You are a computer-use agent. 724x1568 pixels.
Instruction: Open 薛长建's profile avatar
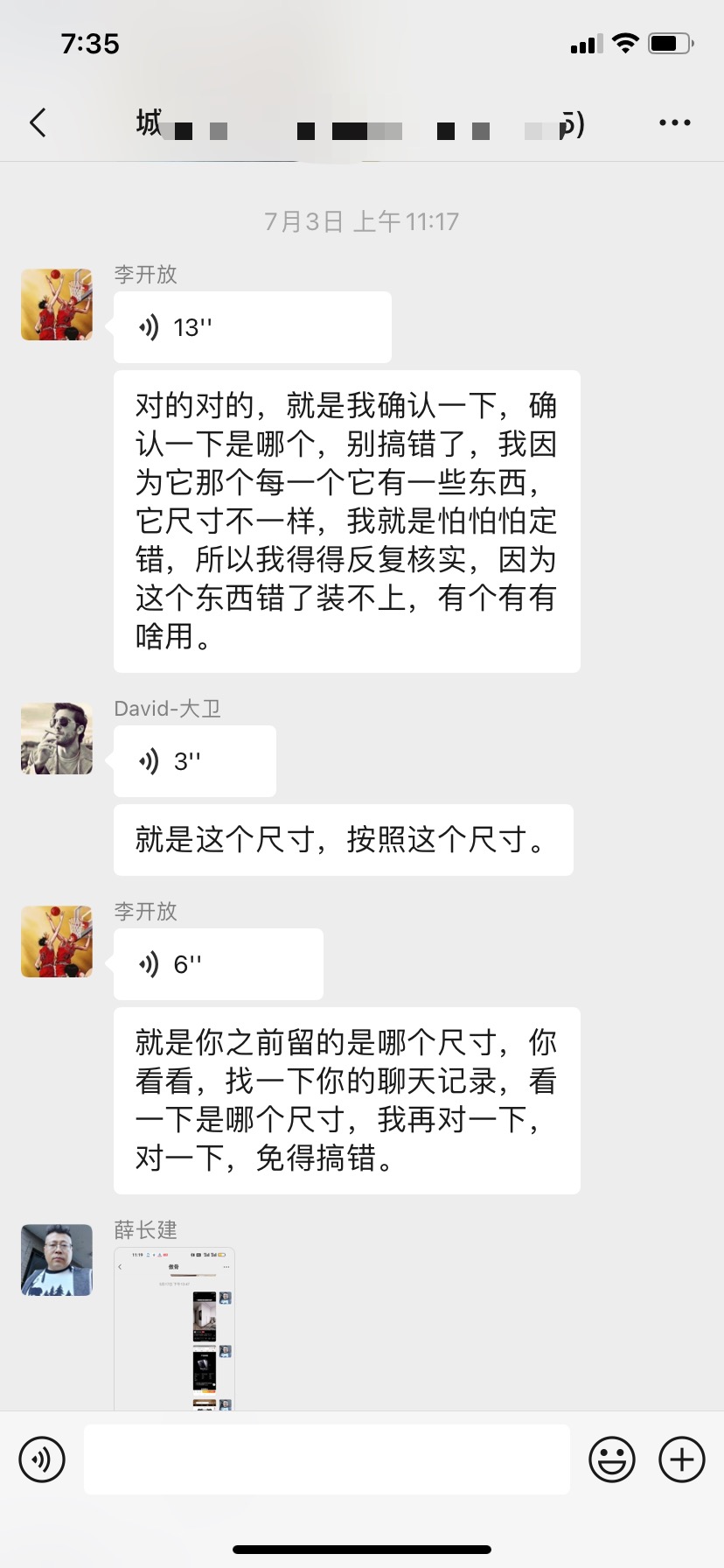pyautogui.click(x=57, y=1260)
